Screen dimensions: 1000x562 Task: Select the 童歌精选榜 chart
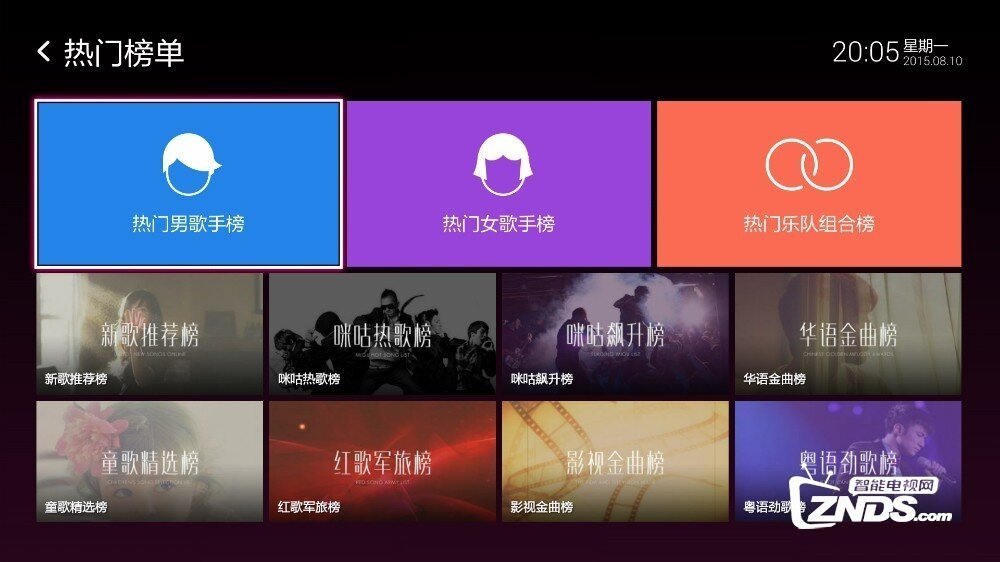tap(150, 461)
